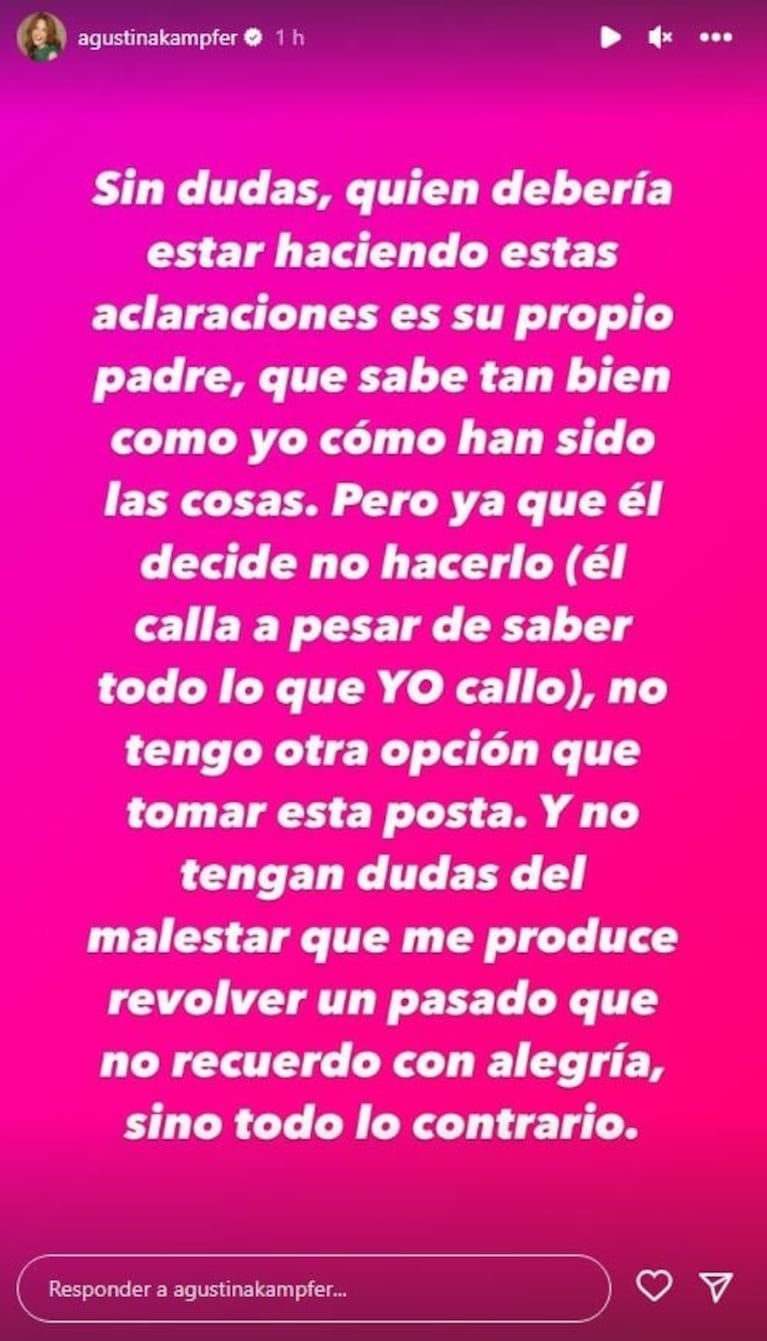Open agustinakampfer's profile picture
Viewport: 767px width, 1341px height.
point(41,37)
